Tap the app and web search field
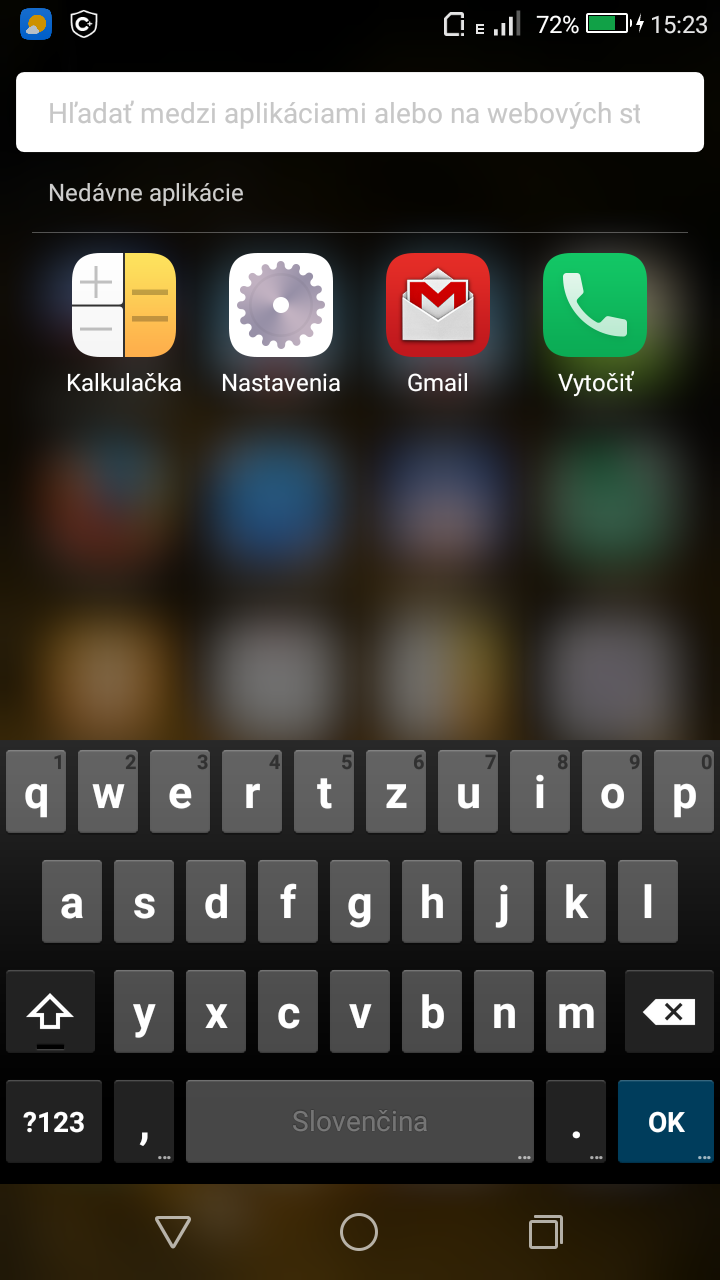Screen dimensions: 720x1280 [x=360, y=113]
